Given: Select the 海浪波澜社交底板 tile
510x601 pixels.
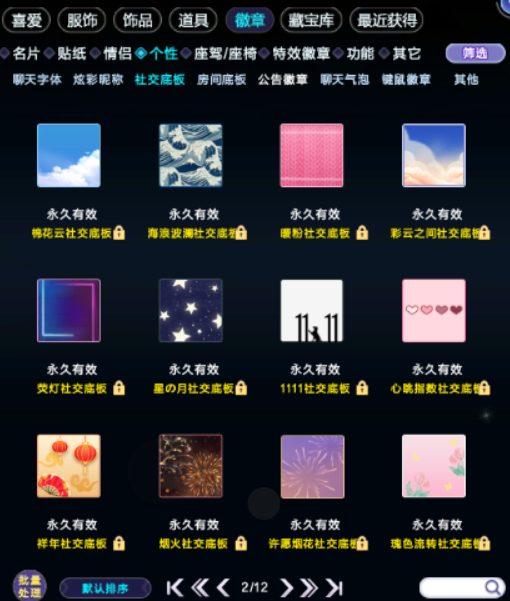Looking at the screenshot, I should pyautogui.click(x=191, y=155).
